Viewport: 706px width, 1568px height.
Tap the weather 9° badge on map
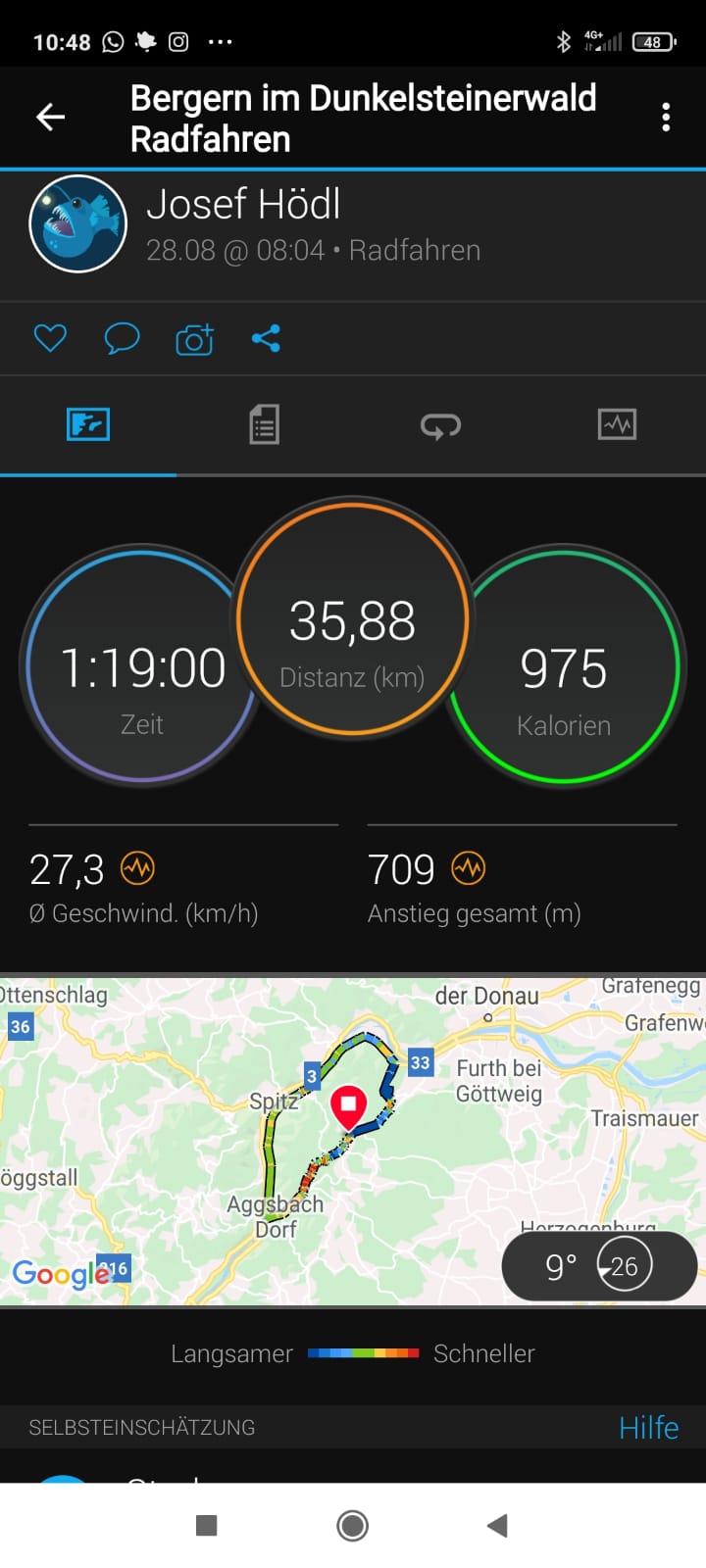[599, 1266]
